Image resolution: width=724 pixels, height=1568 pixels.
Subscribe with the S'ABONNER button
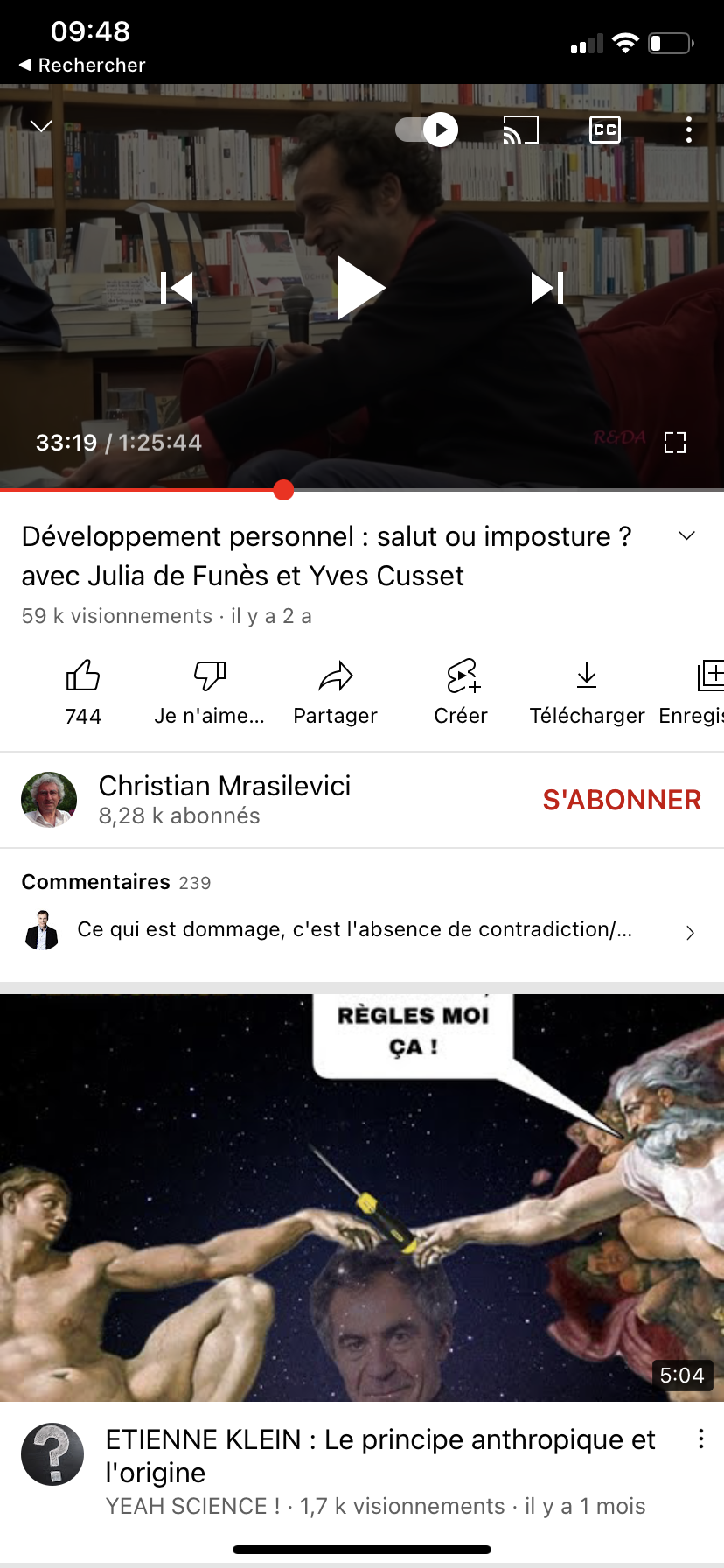[x=622, y=800]
